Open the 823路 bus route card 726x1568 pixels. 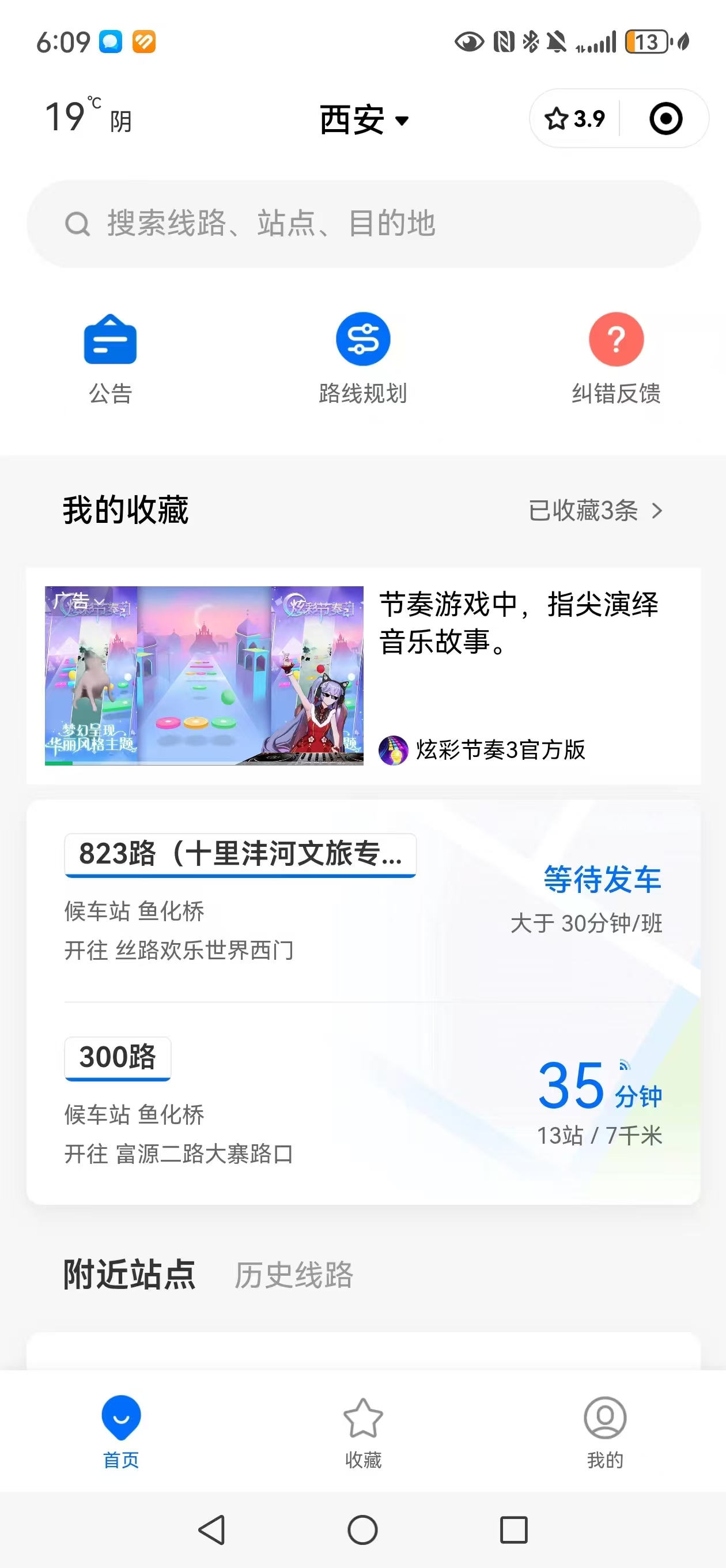point(364,899)
